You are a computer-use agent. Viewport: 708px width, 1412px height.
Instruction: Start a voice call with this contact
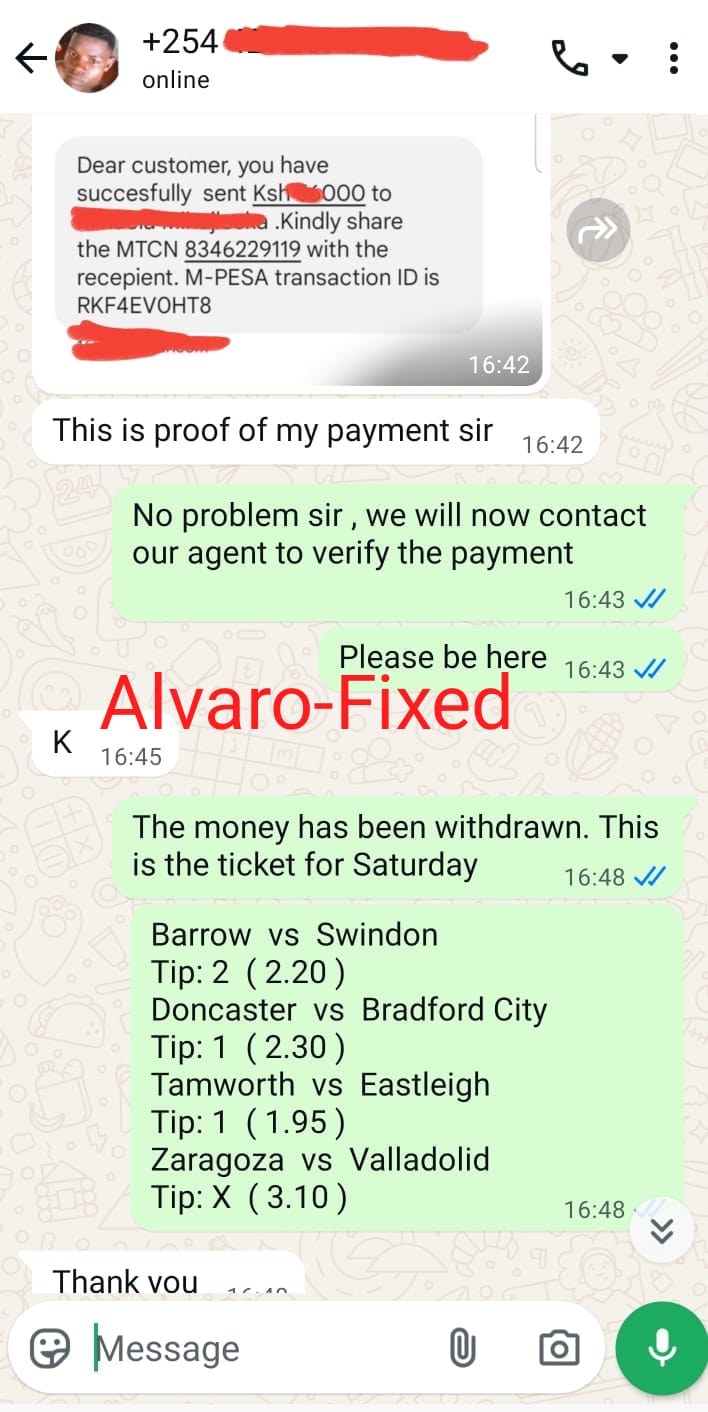(570, 58)
